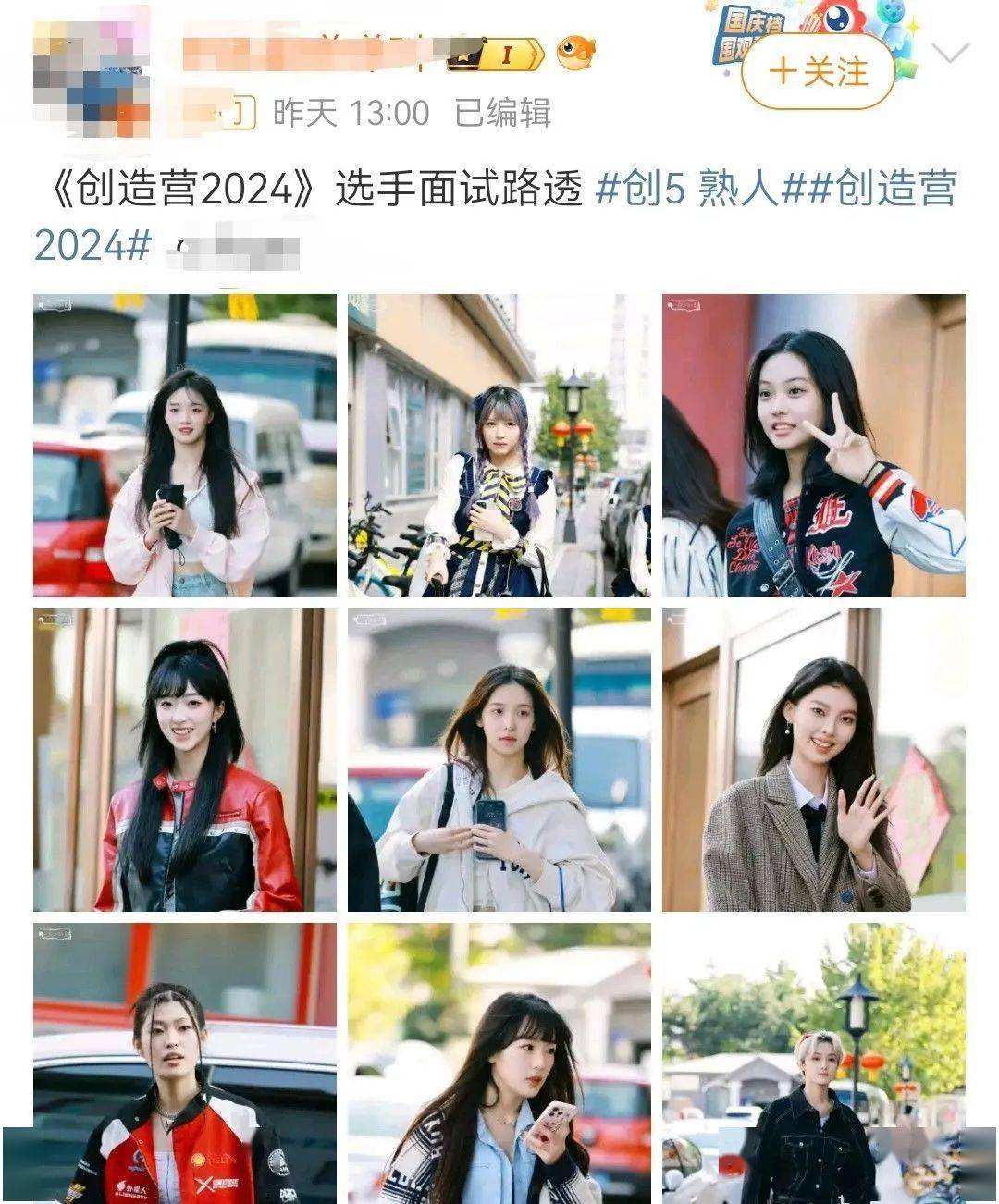Expand the post options chevron

[x=950, y=53]
